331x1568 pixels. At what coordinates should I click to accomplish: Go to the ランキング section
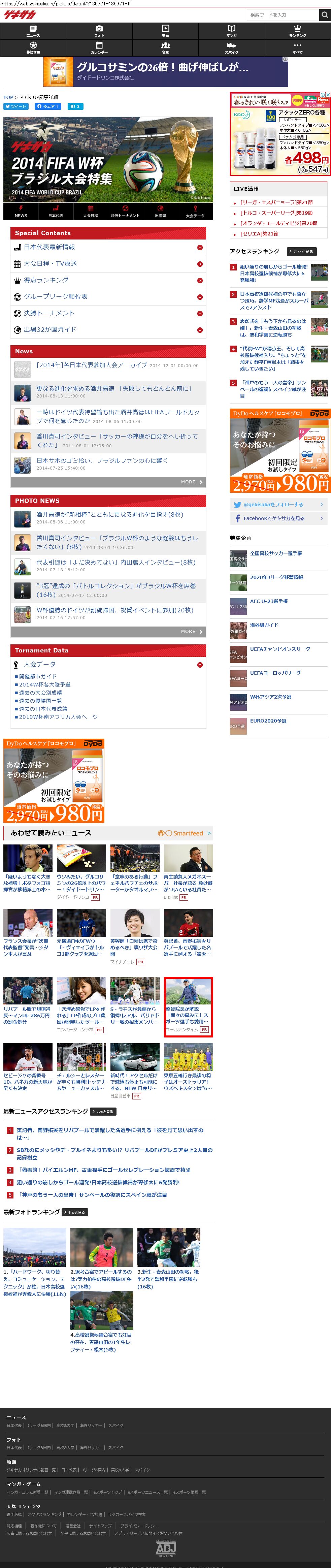point(298,31)
